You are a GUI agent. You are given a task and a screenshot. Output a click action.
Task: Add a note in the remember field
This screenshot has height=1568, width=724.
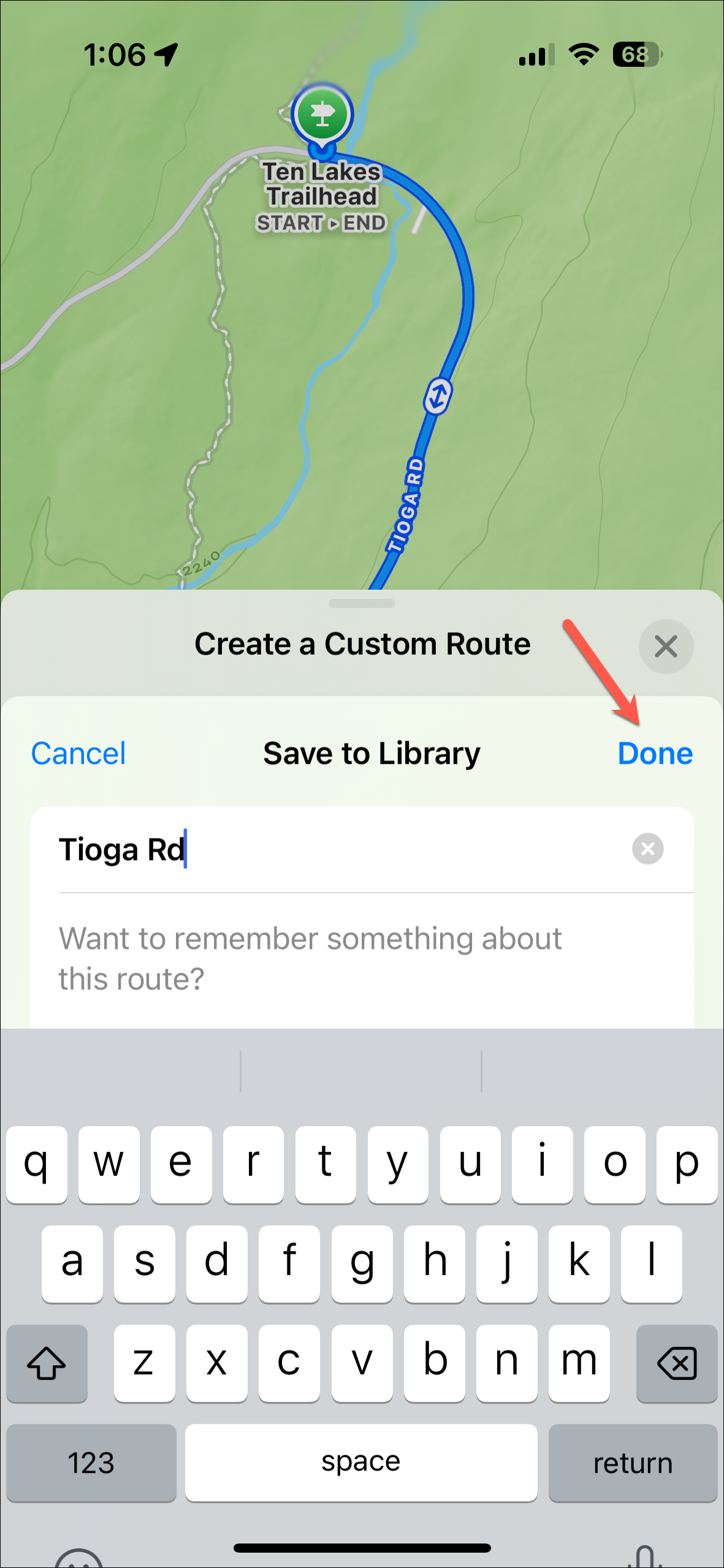(x=362, y=959)
